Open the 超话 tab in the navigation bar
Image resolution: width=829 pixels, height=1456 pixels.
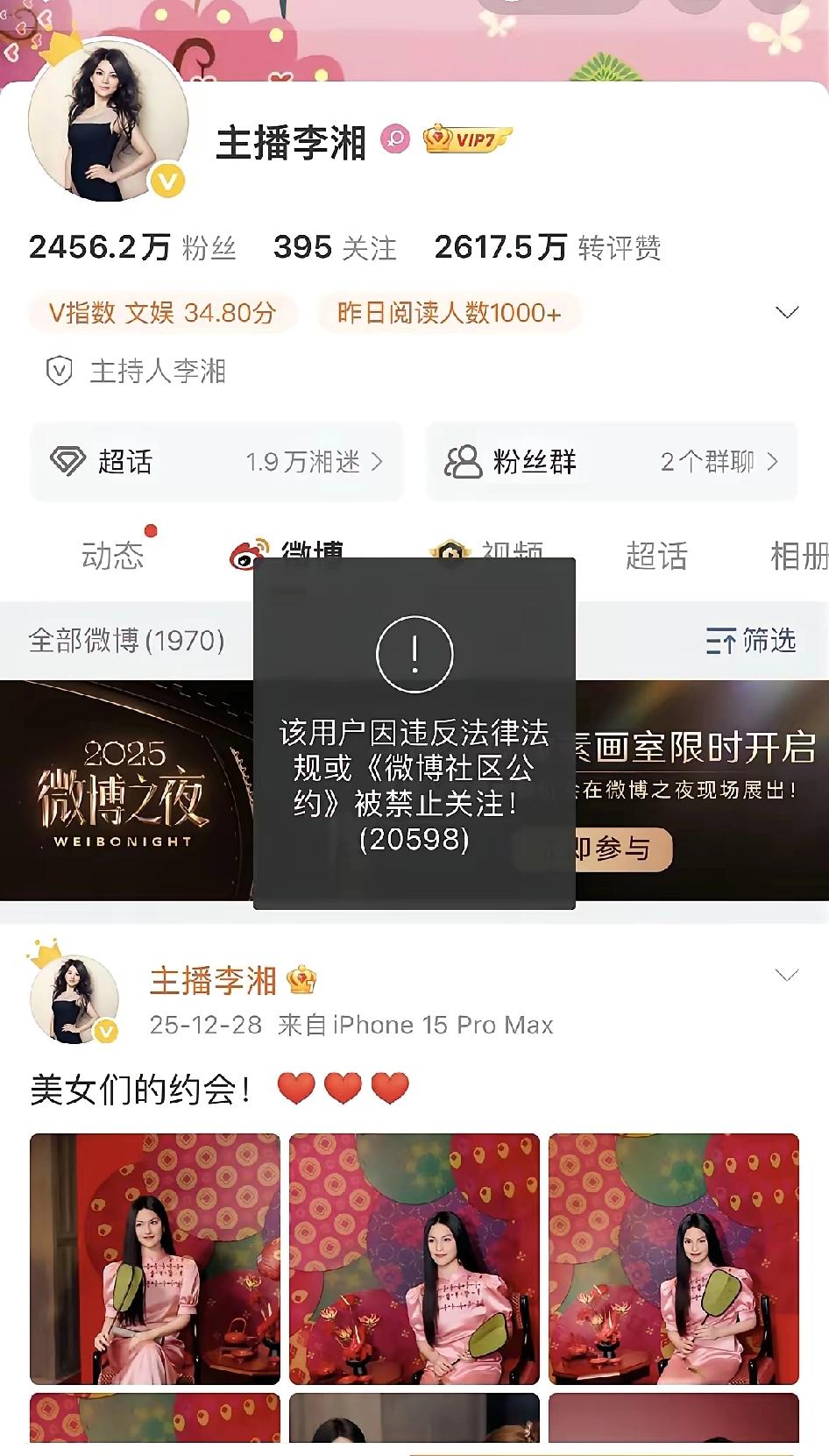(655, 556)
